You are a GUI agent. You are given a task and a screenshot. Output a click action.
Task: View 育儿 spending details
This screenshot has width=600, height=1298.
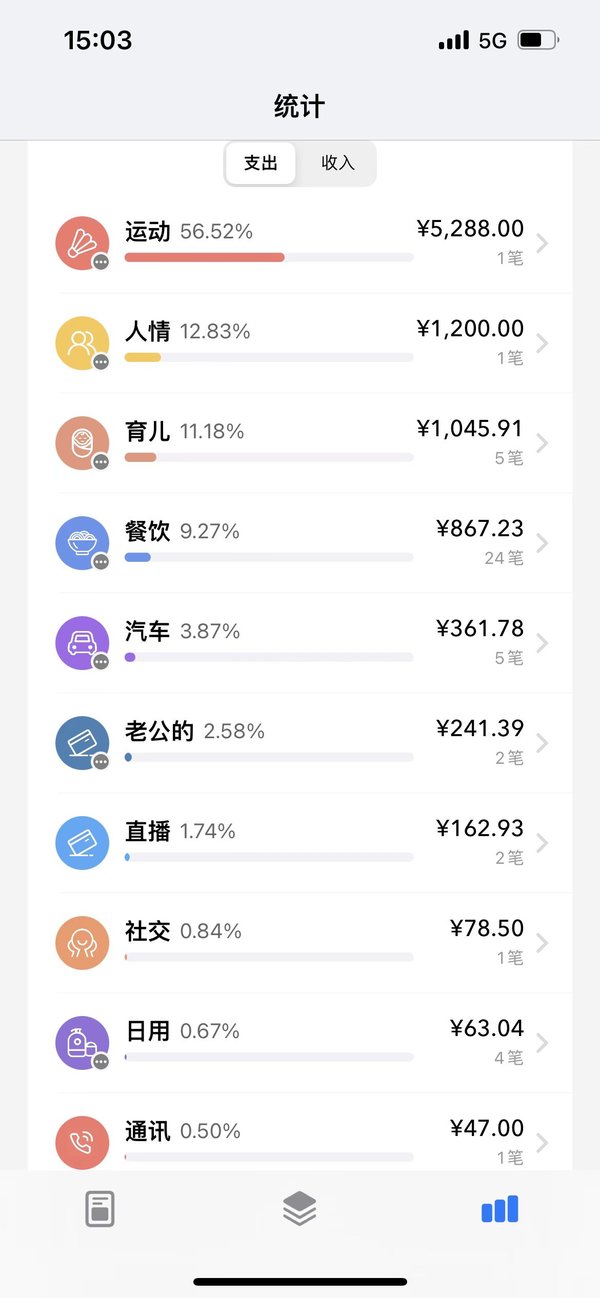[x=300, y=443]
